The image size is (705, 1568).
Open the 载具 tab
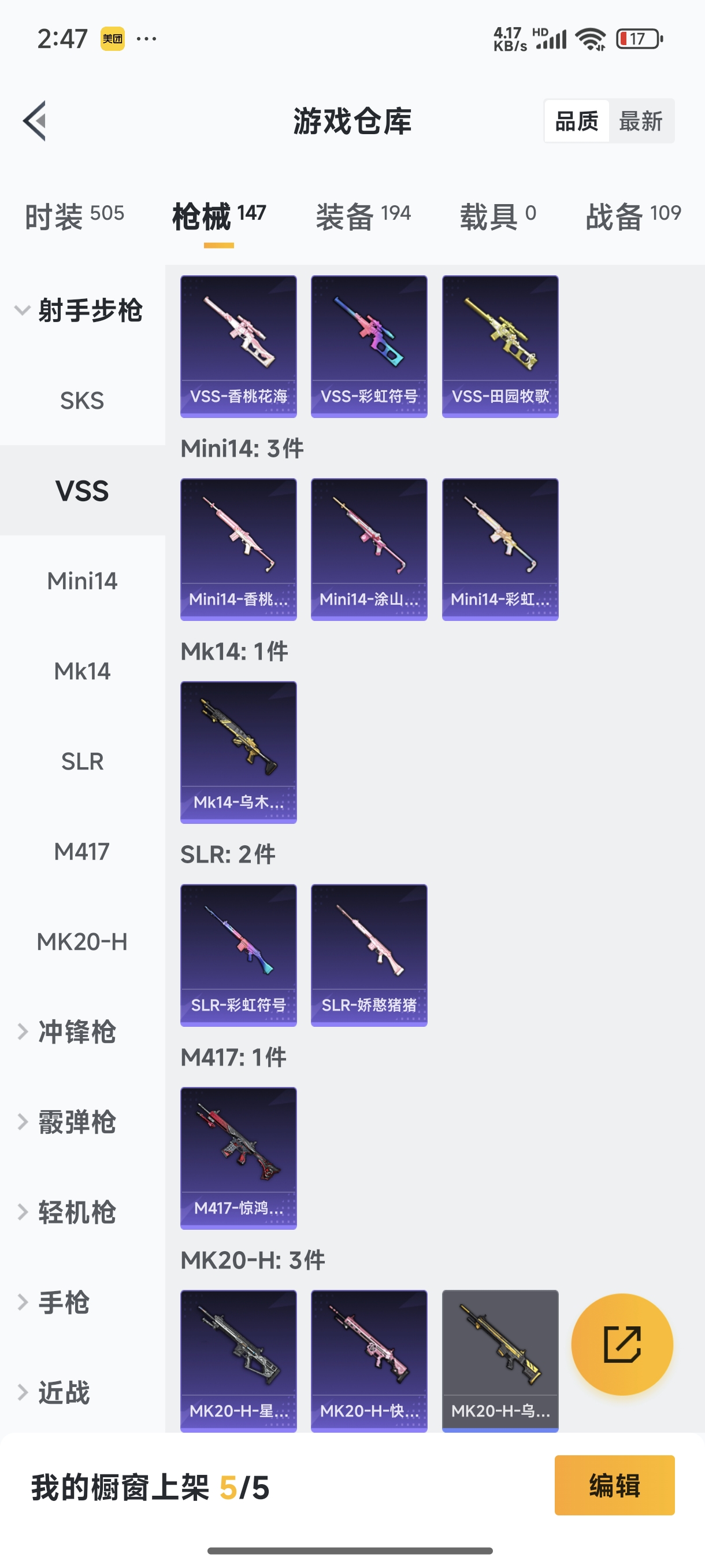(498, 216)
